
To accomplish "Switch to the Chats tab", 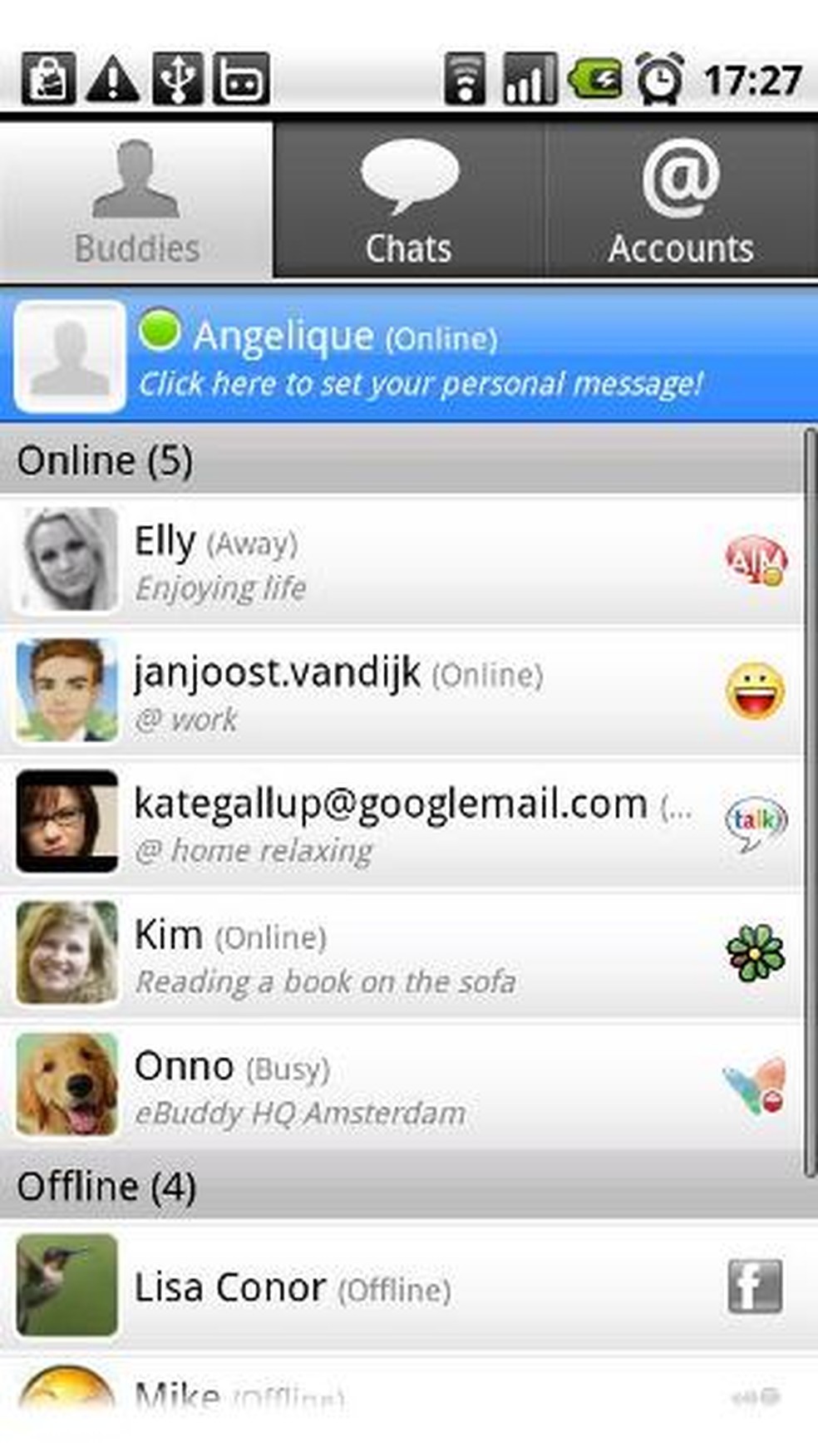I will click(408, 201).
